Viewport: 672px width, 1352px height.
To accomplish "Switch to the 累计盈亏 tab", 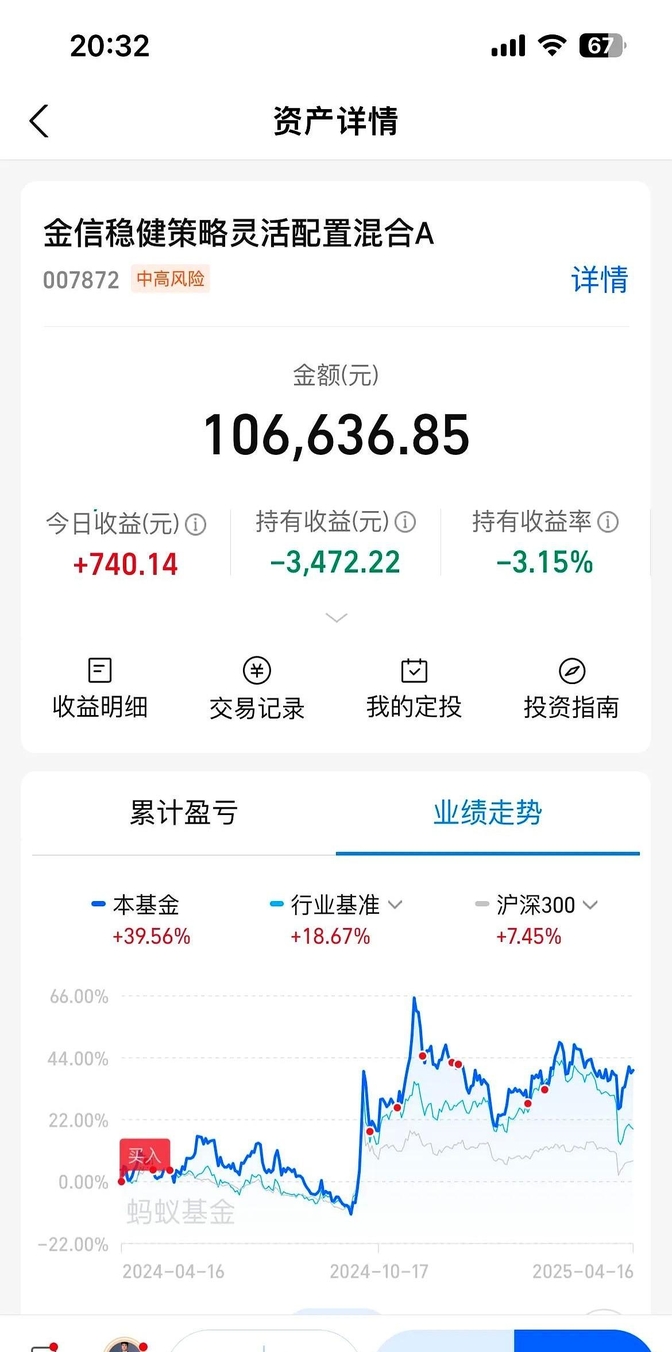I will point(184,812).
